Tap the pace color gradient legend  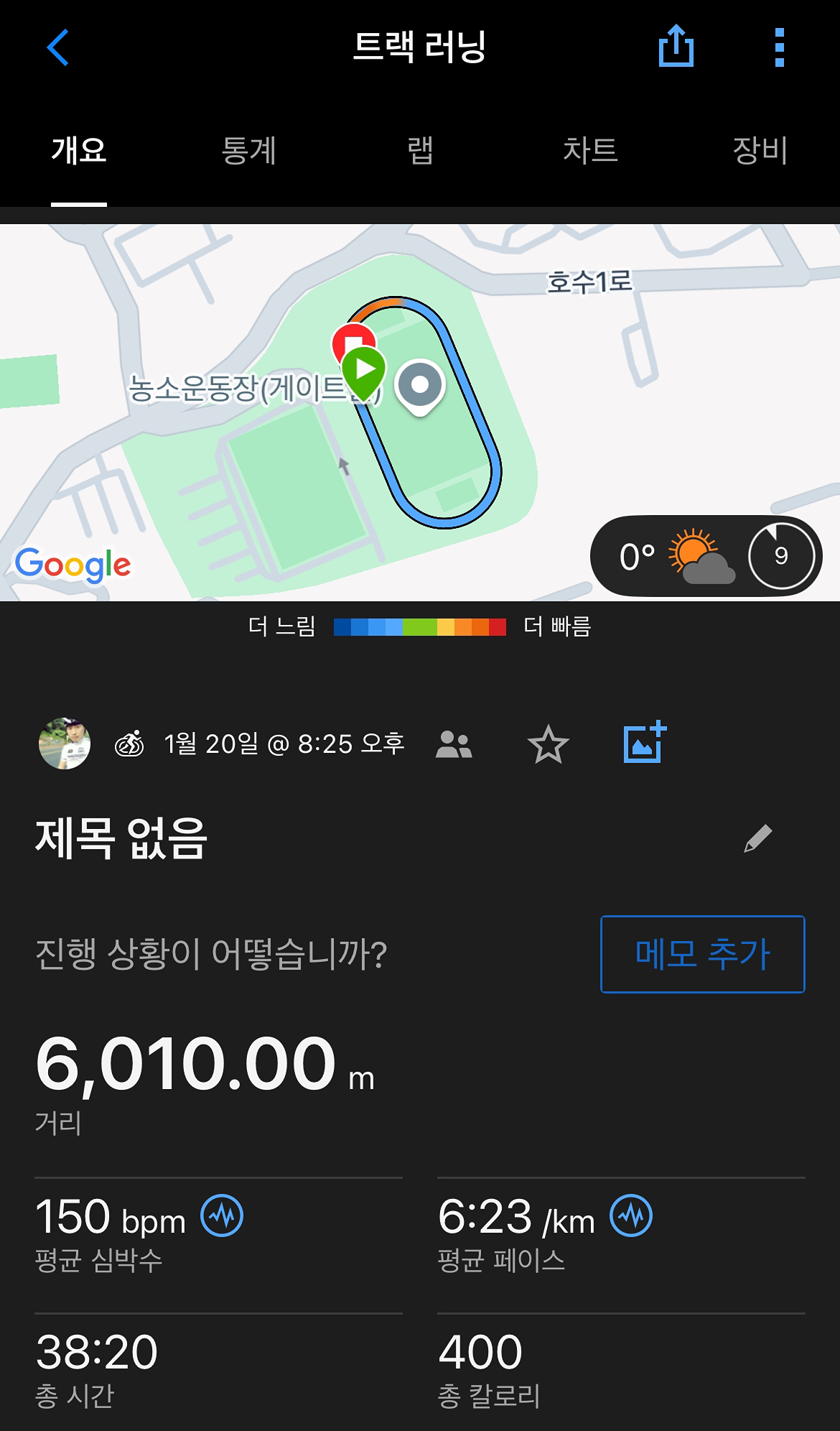(x=419, y=628)
